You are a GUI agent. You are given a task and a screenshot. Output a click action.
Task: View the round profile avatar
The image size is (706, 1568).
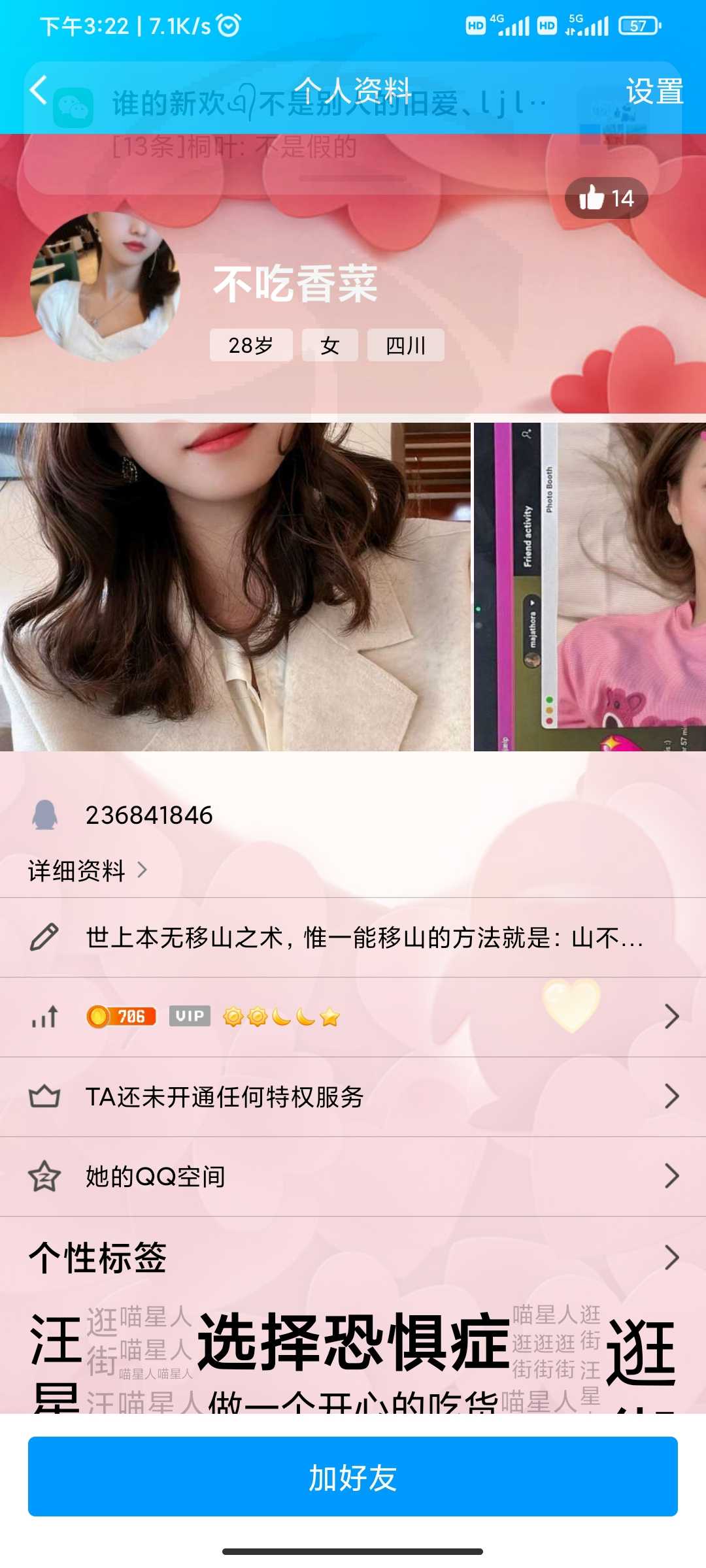pyautogui.click(x=105, y=287)
